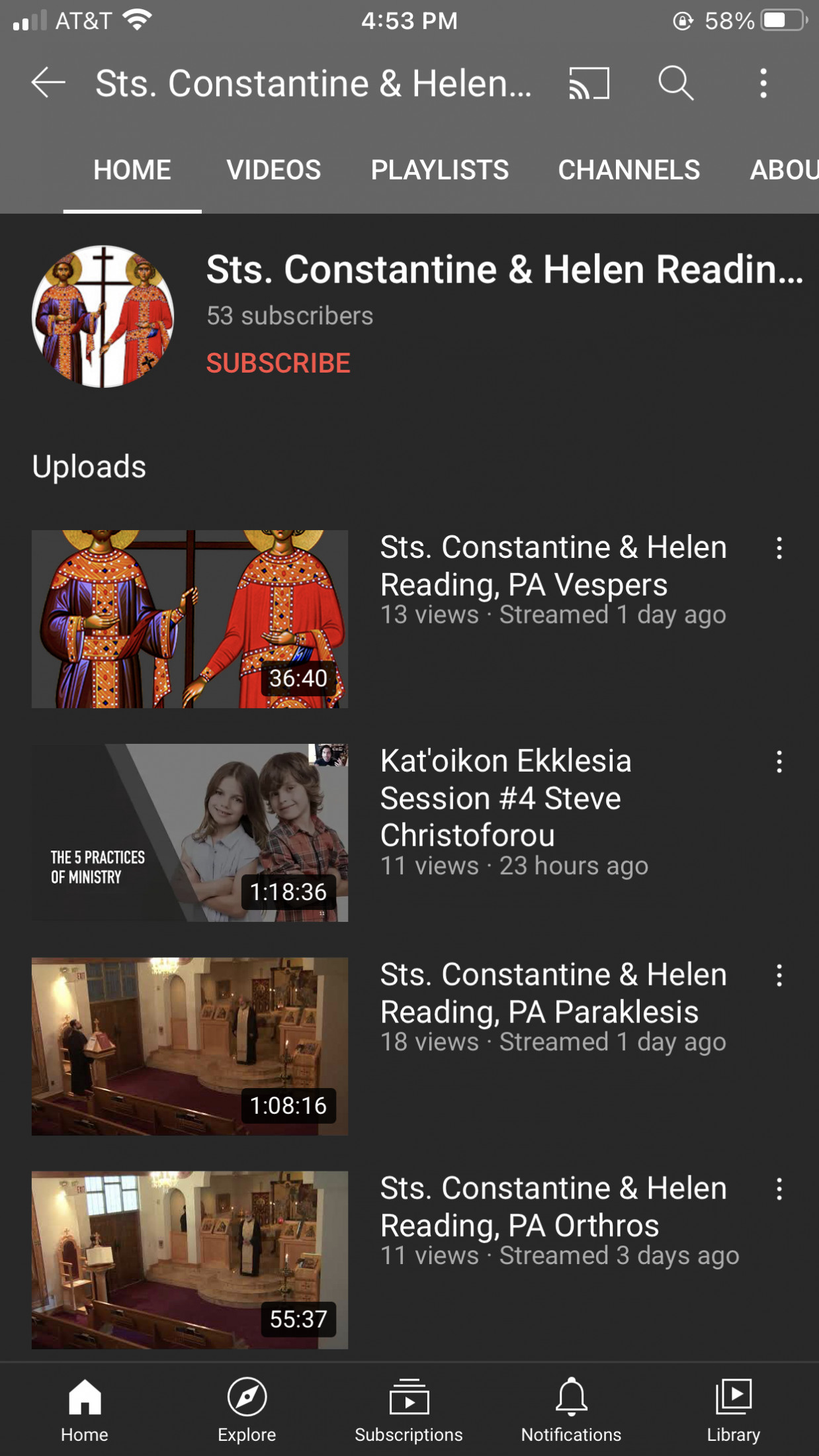This screenshot has height=1456, width=819.
Task: Switch to the Library tab
Action: coord(733,1410)
